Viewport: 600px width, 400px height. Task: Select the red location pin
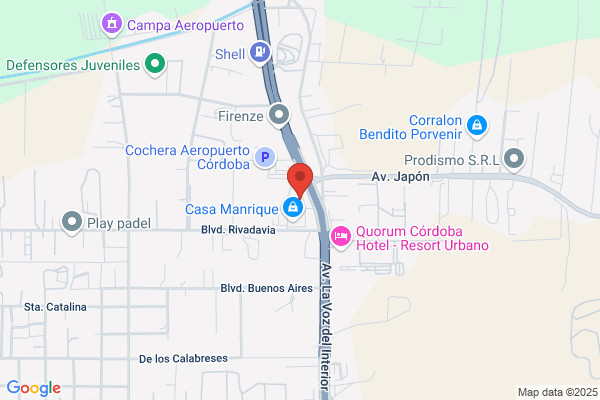pos(300,180)
